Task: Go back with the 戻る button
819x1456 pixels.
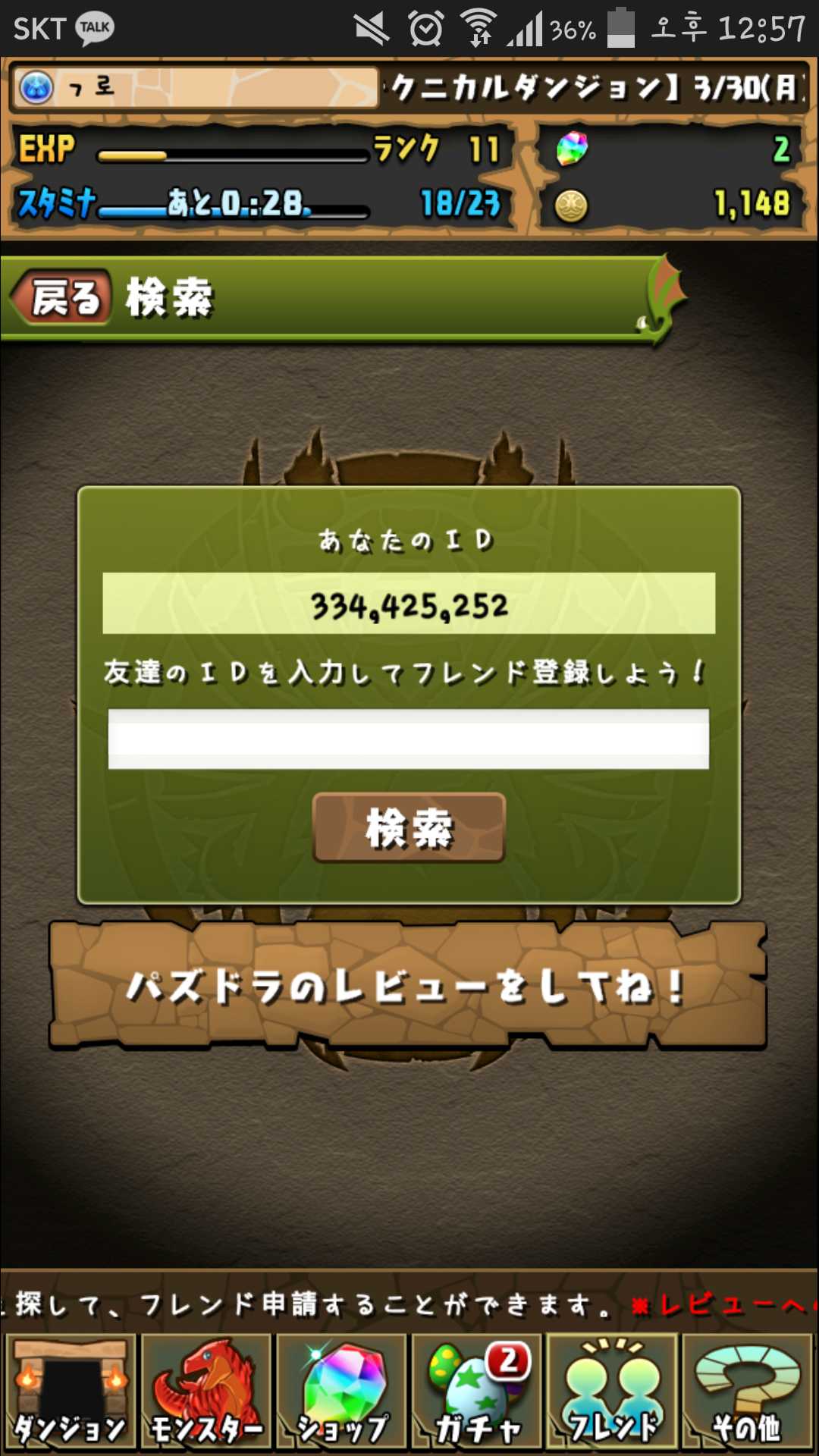Action: pos(64,297)
